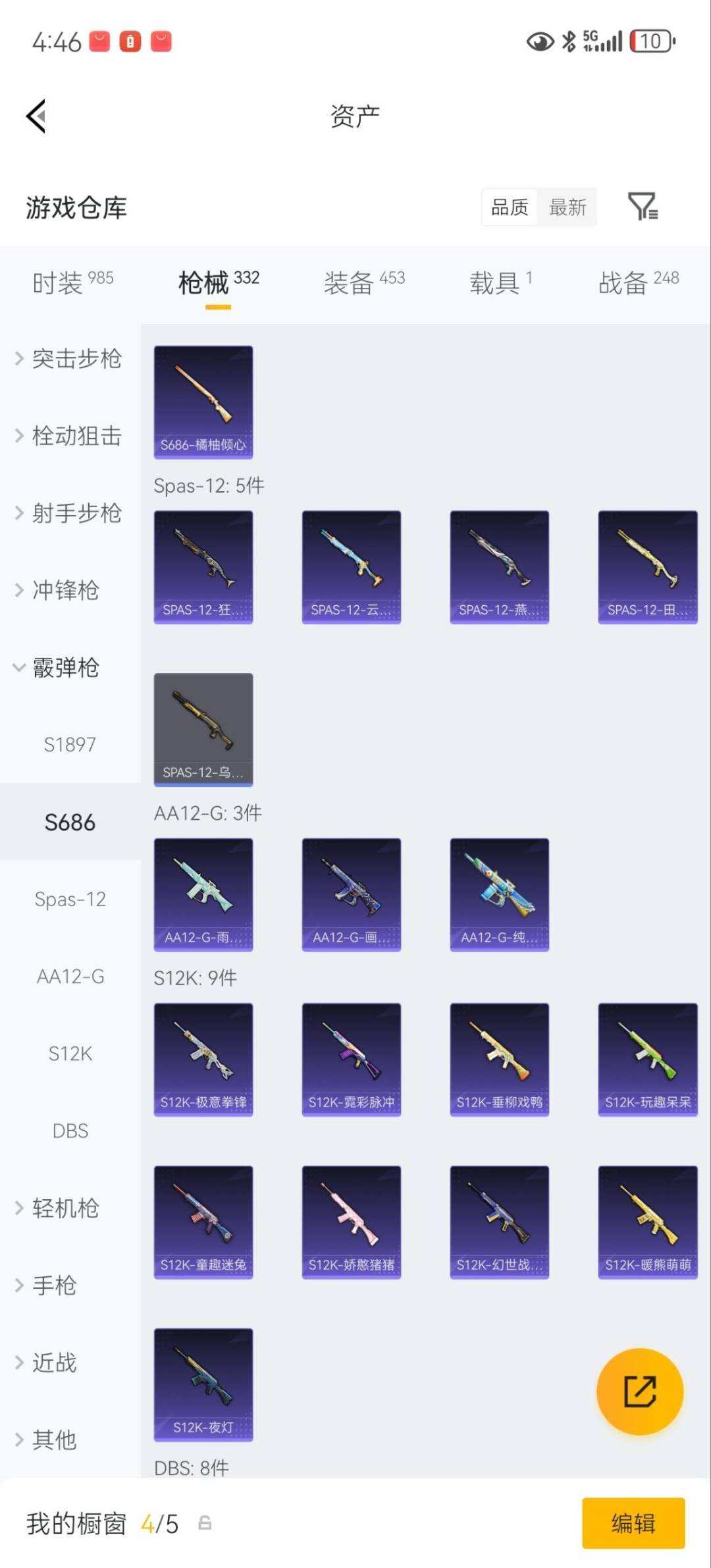Switch sorting to 品质
The image size is (711, 1568).
point(508,207)
